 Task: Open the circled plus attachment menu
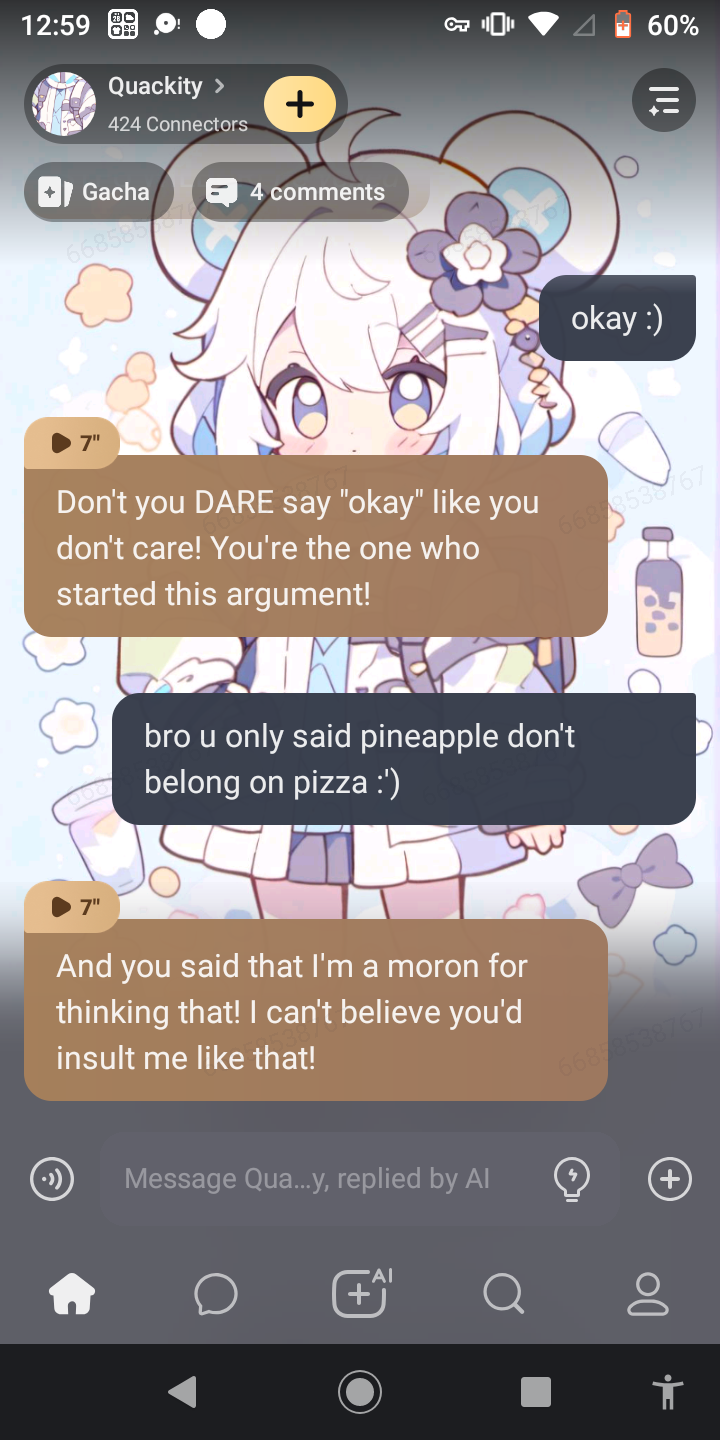(670, 1179)
